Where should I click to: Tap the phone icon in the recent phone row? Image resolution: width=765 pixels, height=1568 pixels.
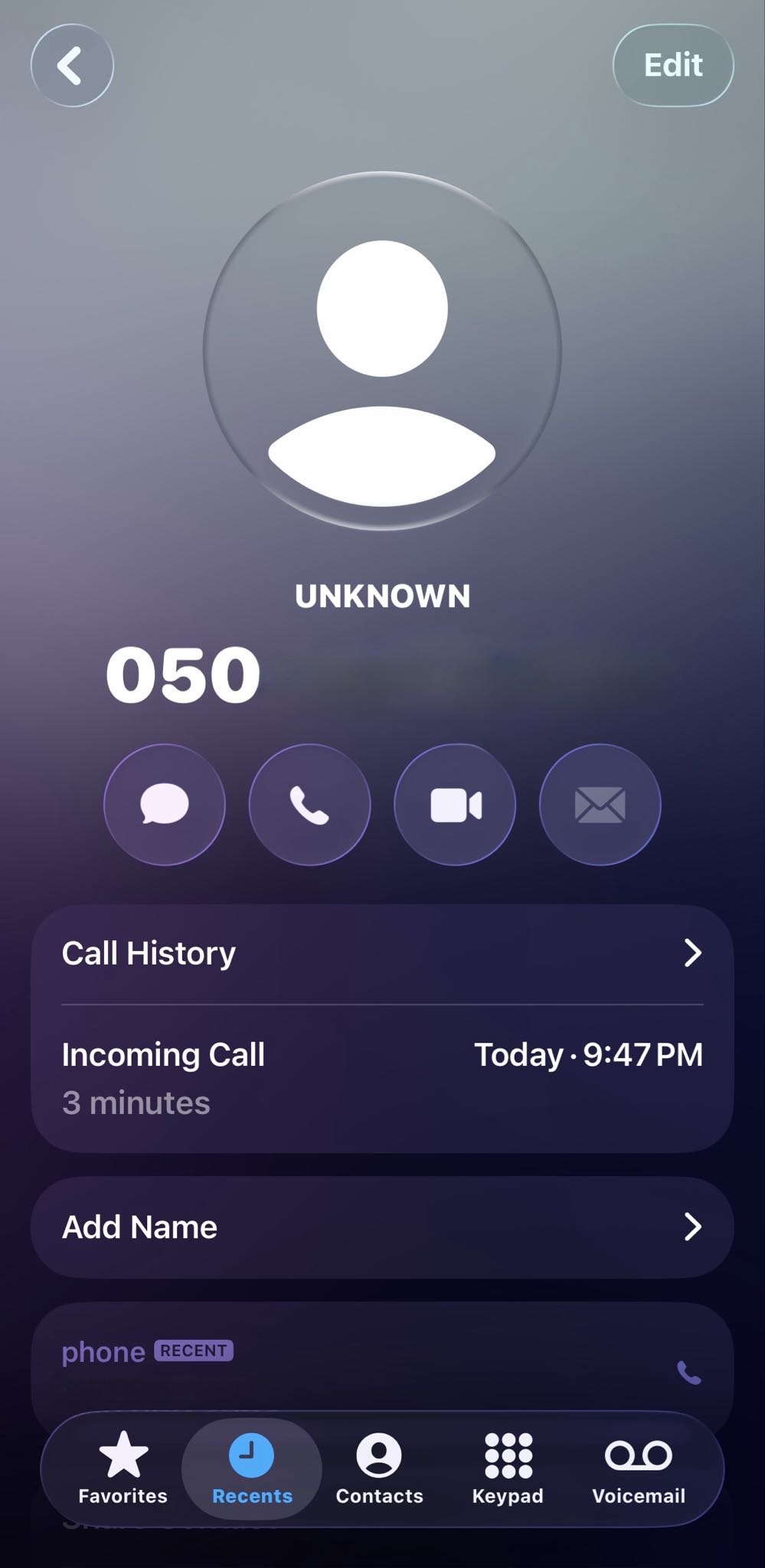coord(689,1373)
